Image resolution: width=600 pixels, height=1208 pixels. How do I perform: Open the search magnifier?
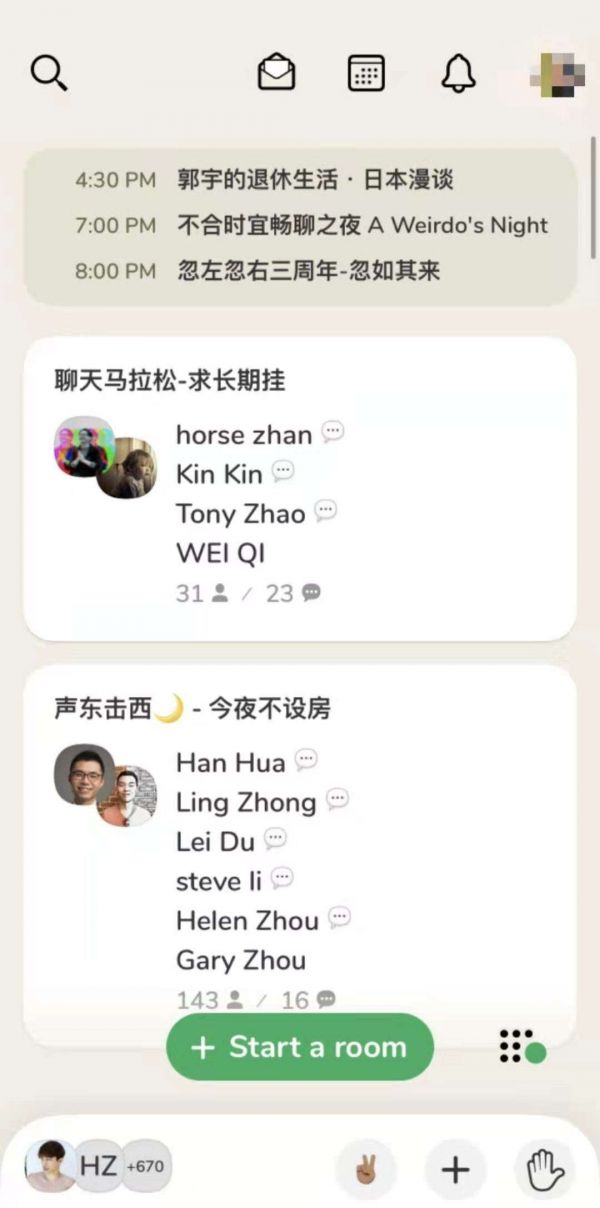(48, 73)
